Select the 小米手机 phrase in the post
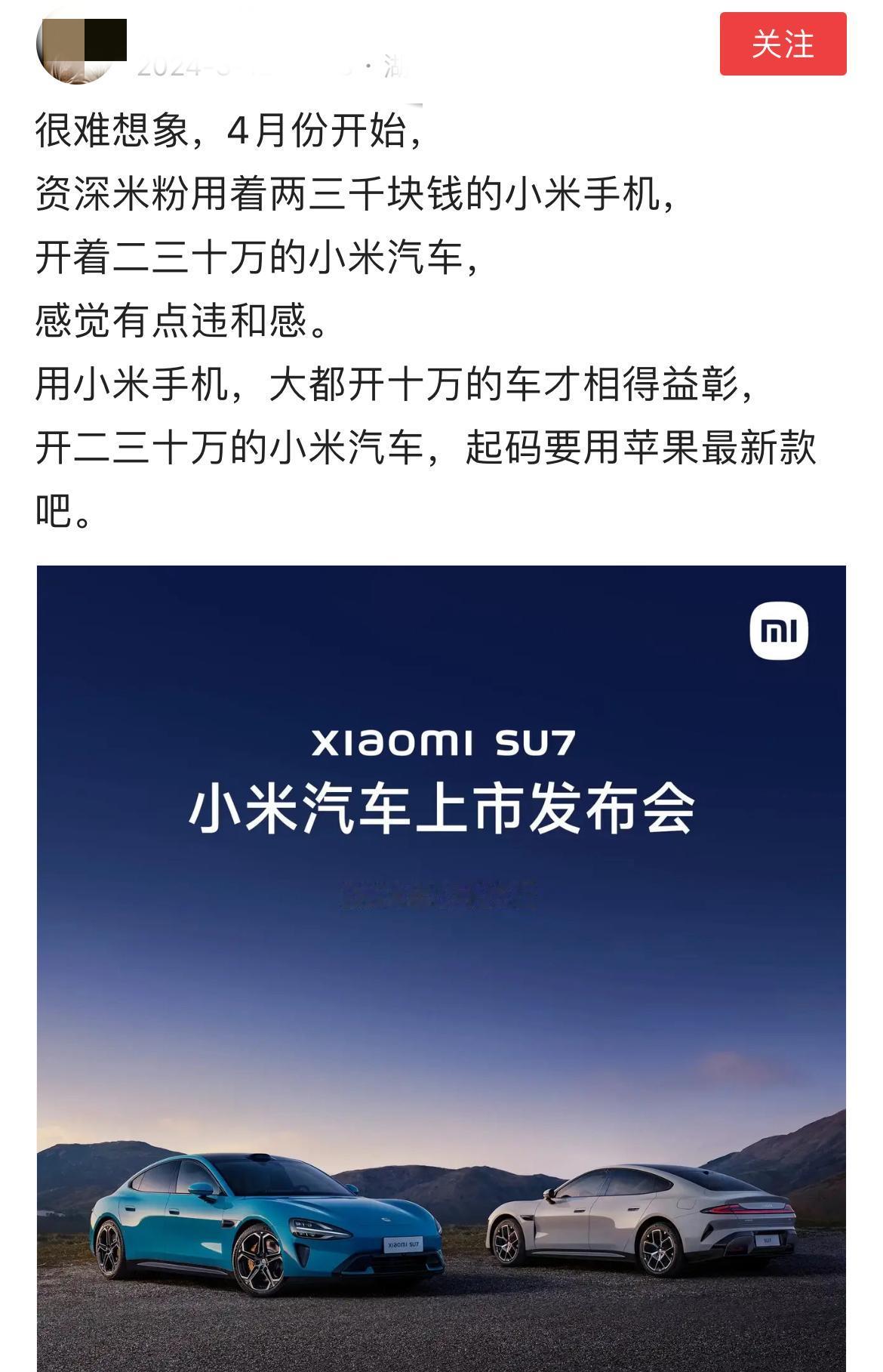This screenshot has width=883, height=1372. (589, 196)
